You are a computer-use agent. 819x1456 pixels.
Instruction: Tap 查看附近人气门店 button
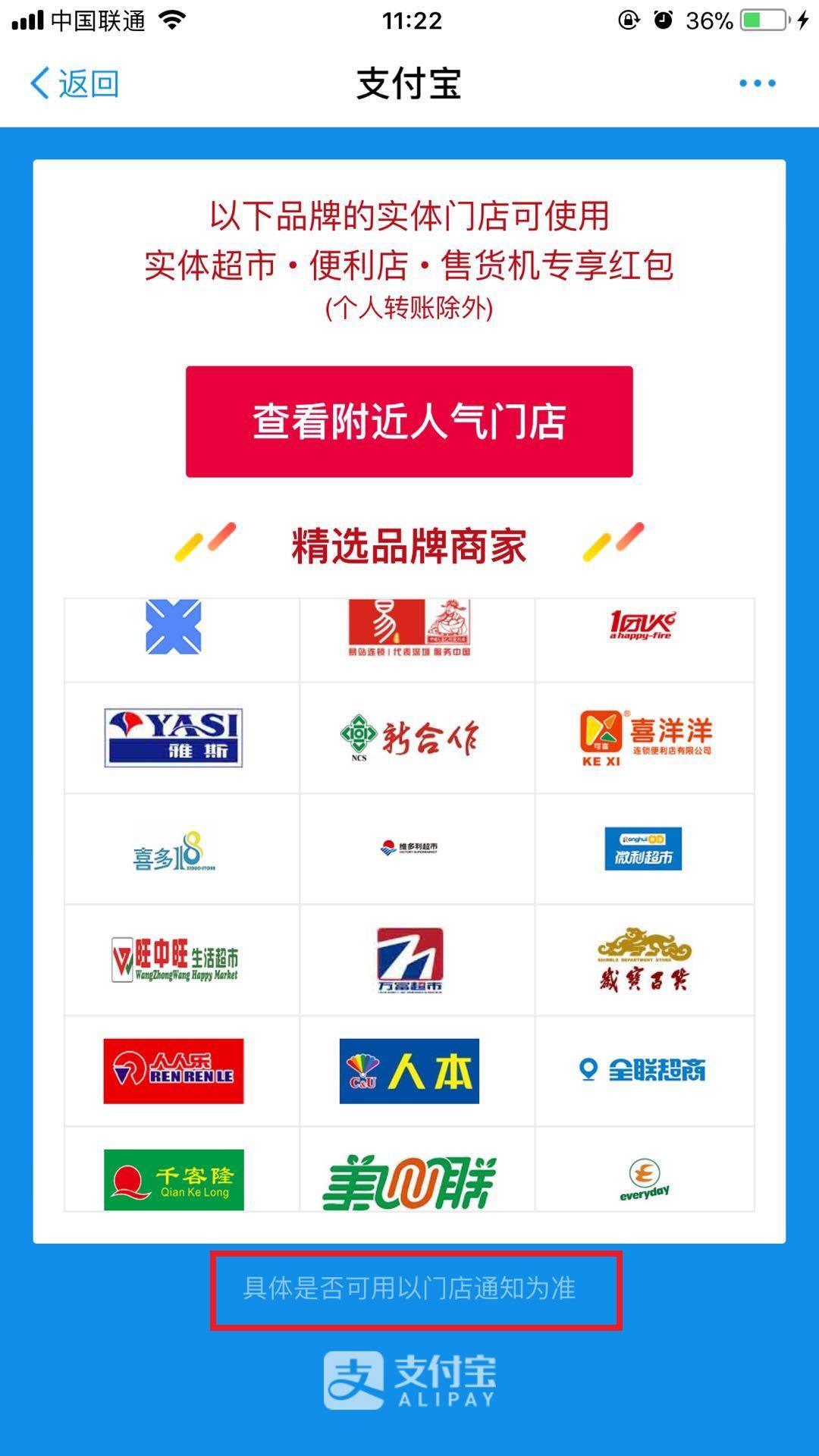point(409,422)
